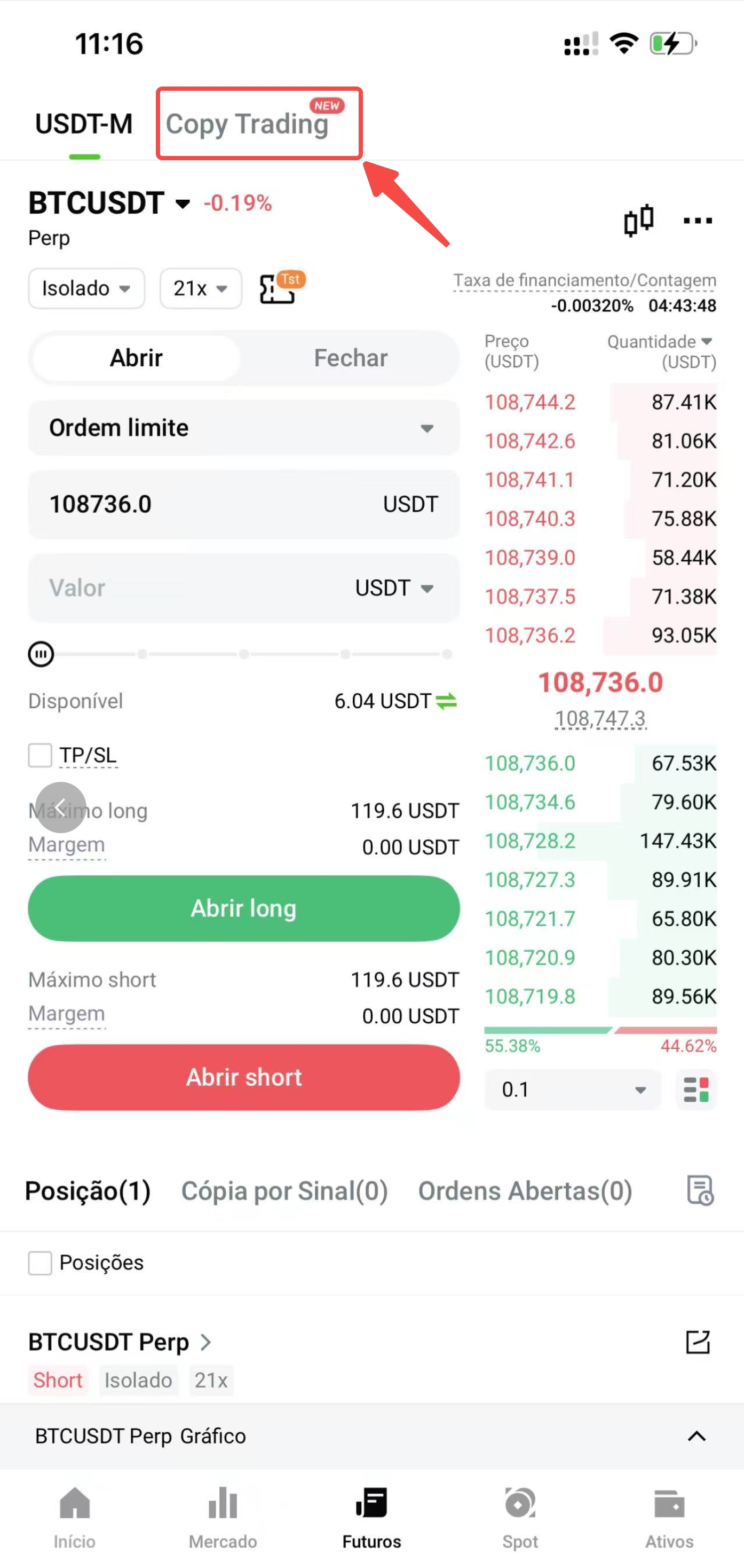Expand the Ordem limite order type dropdown
This screenshot has height=1568, width=744.
243,427
